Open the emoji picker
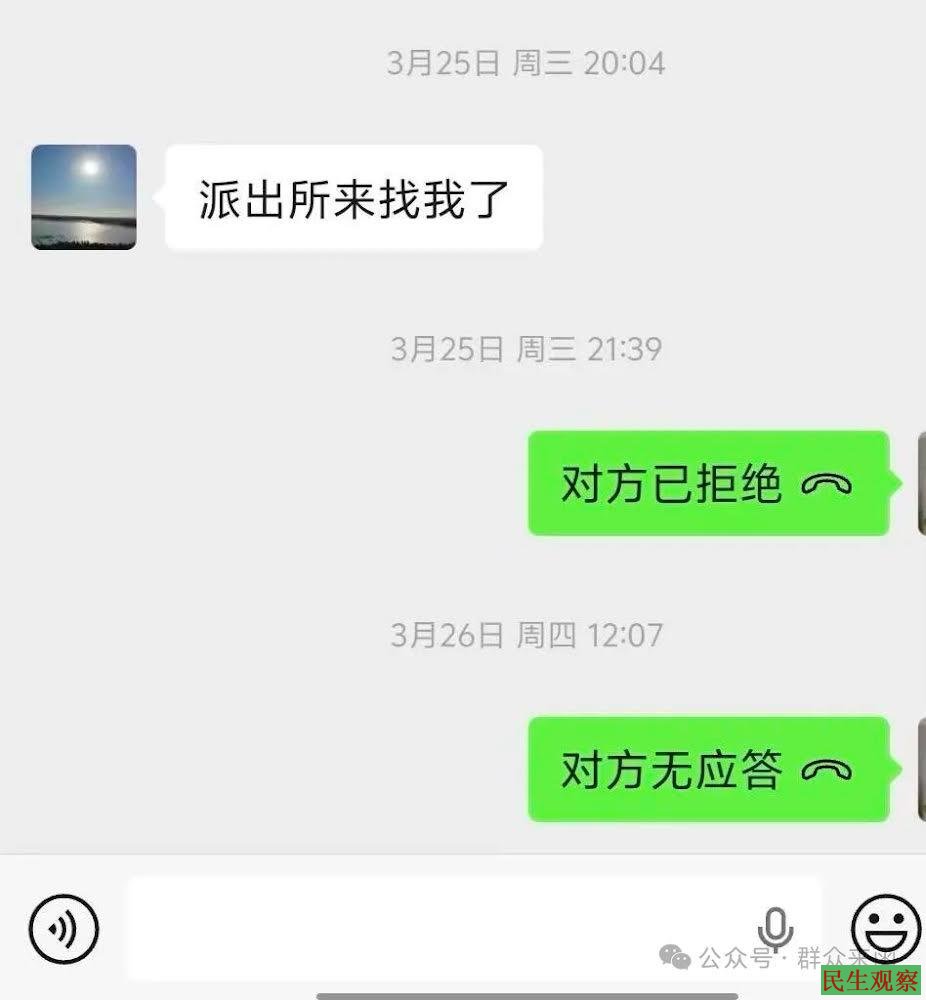 (x=886, y=927)
